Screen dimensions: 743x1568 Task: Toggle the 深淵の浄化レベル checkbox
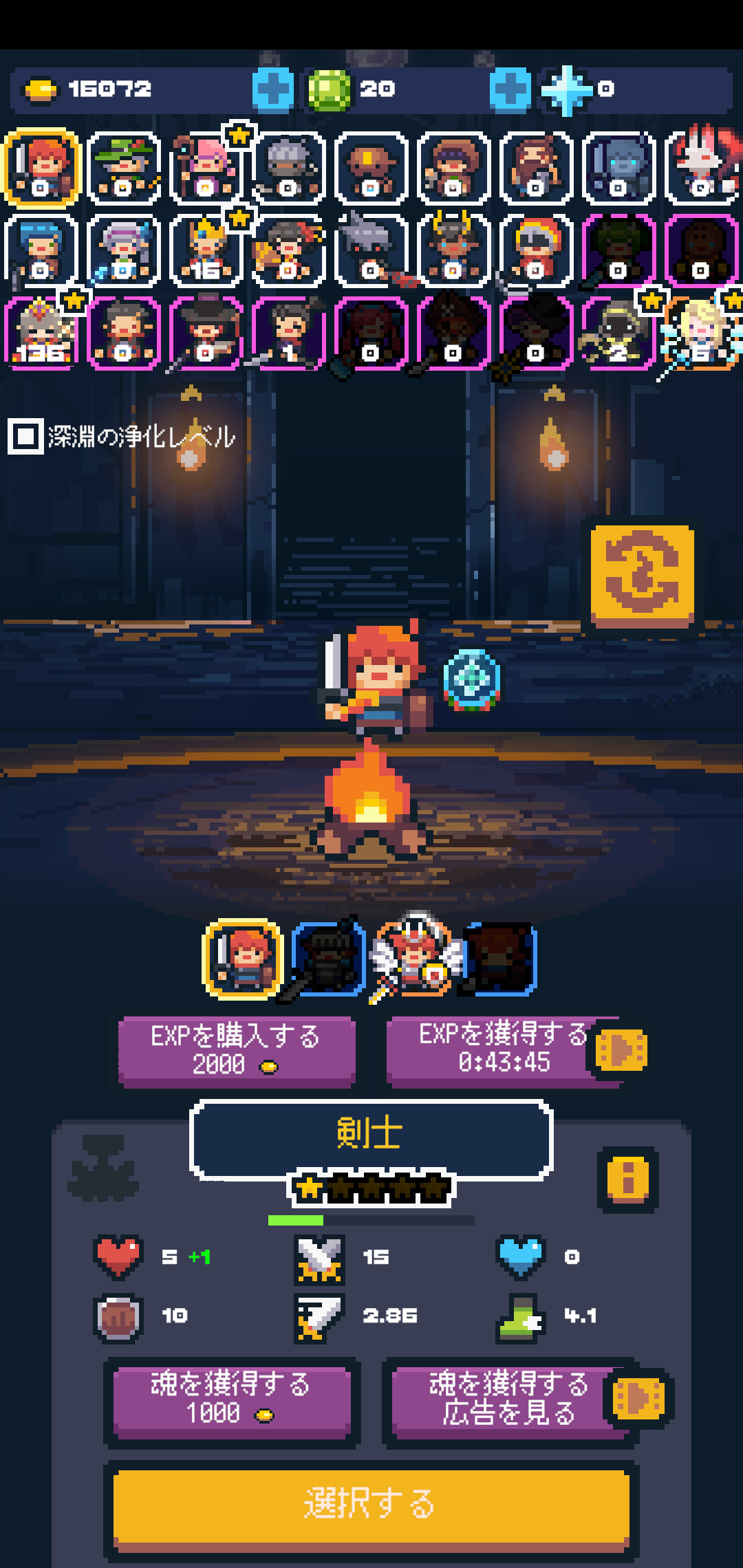(25, 436)
